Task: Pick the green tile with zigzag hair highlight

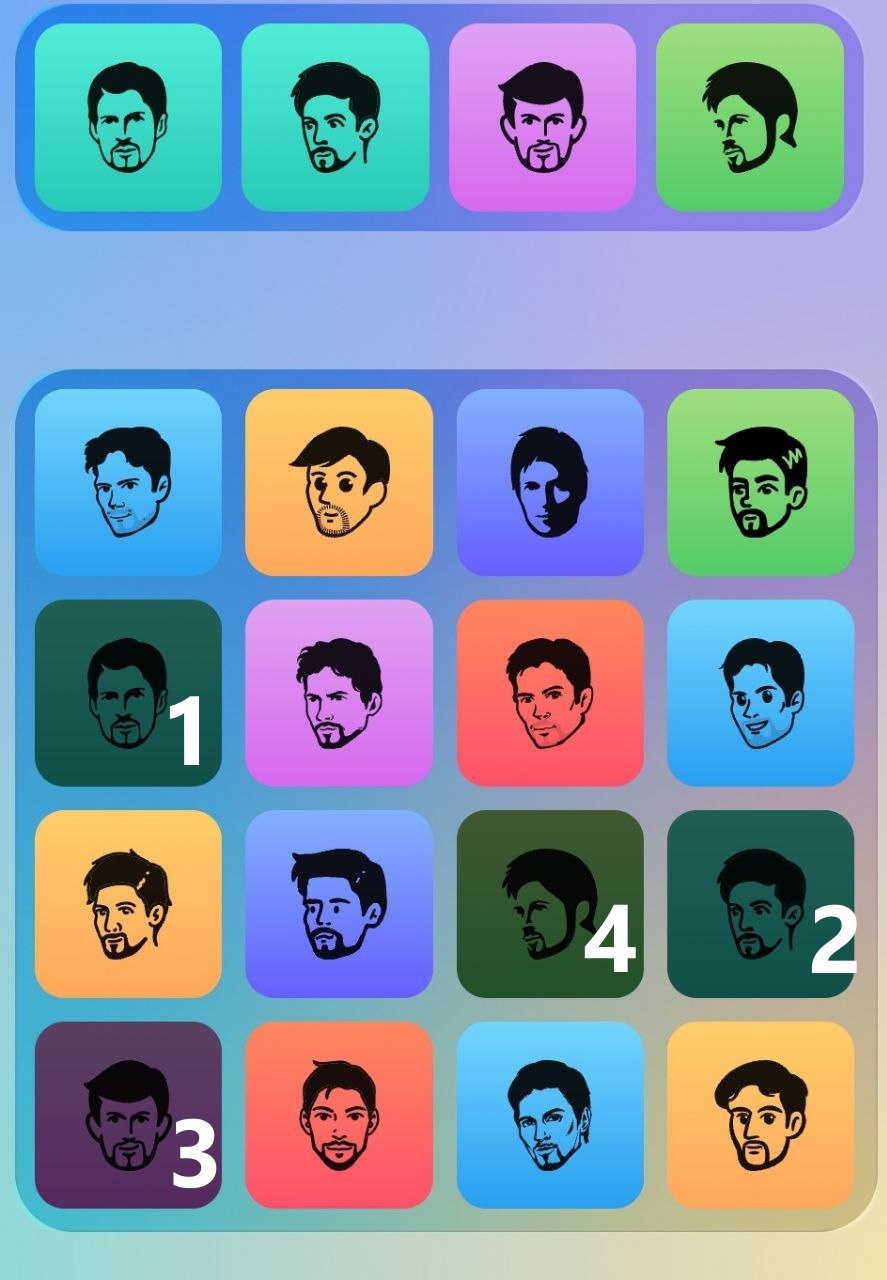Action: (x=760, y=482)
